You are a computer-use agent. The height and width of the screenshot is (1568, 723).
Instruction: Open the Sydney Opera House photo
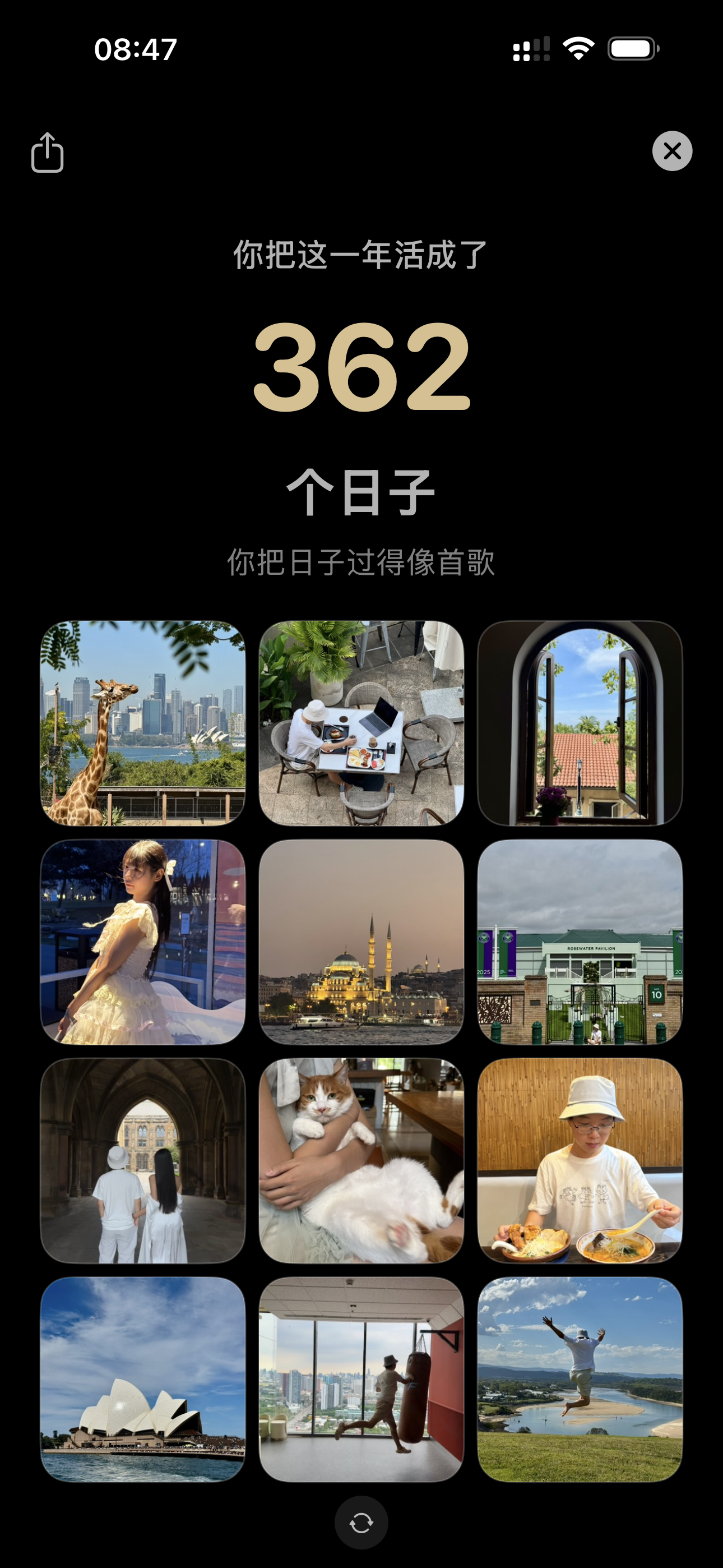coord(143,1380)
